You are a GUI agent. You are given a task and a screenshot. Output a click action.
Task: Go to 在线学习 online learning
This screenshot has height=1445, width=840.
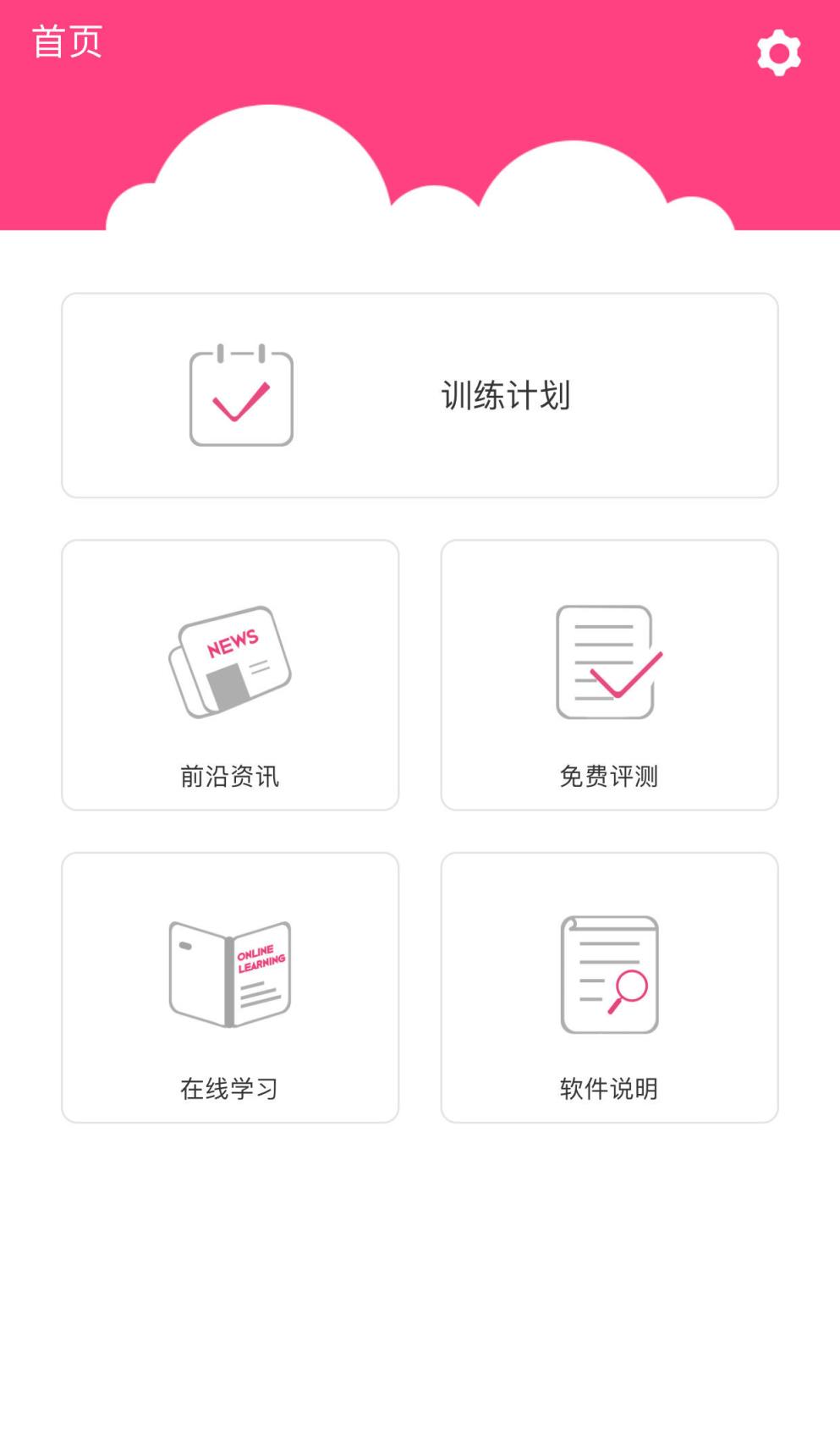point(230,987)
